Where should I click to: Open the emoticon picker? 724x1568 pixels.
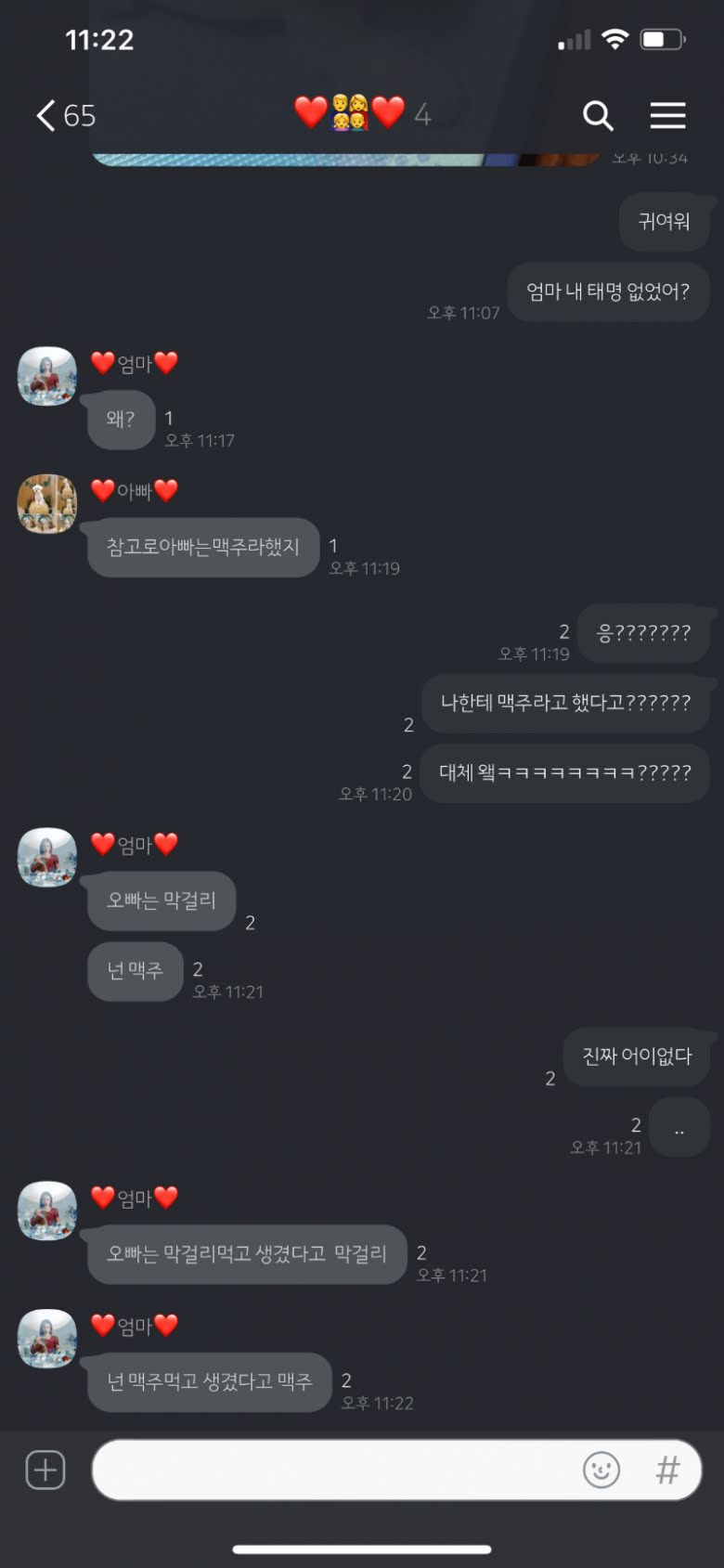[601, 1470]
